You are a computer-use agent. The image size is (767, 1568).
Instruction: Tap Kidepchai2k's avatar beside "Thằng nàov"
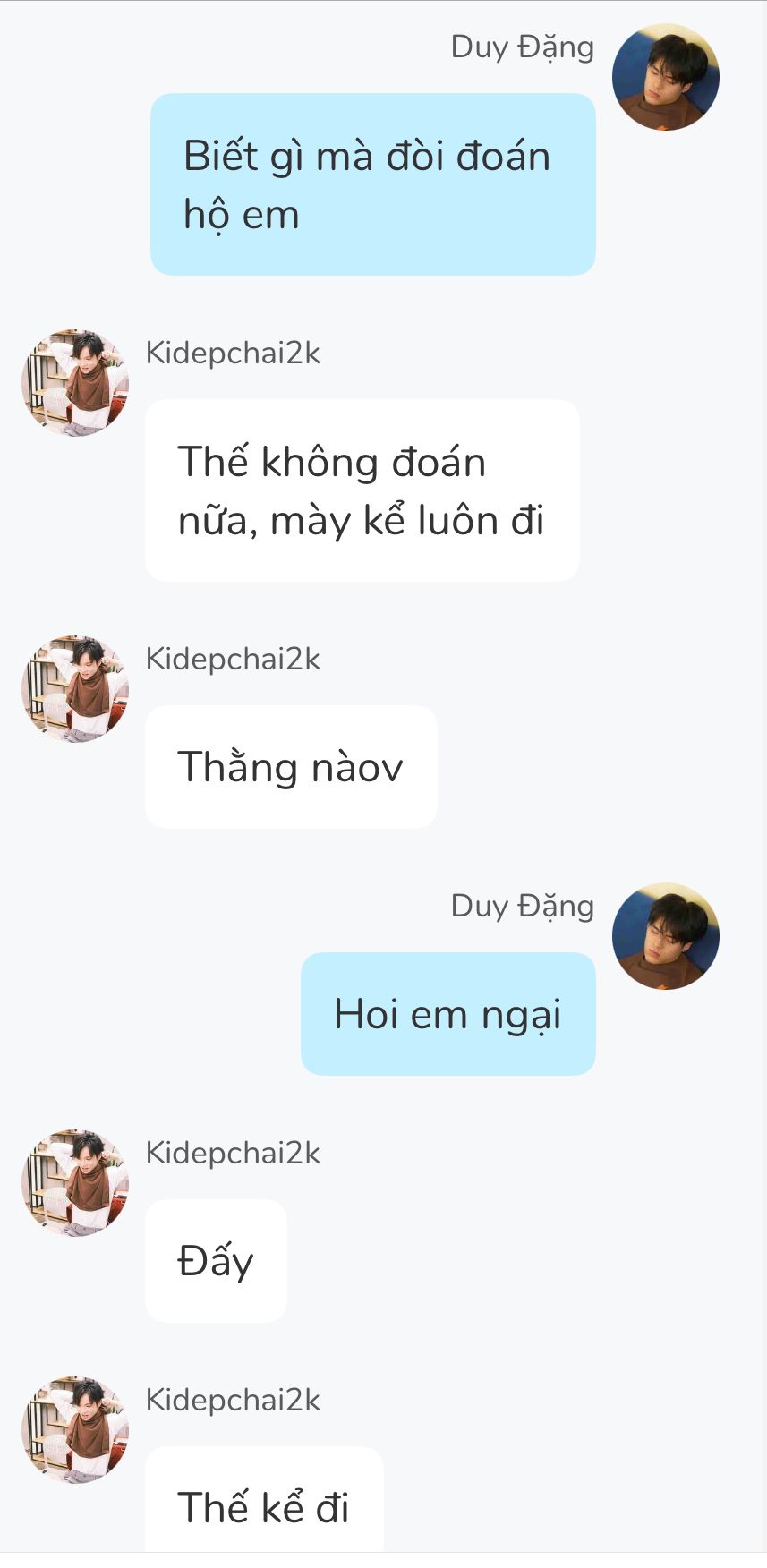[75, 689]
